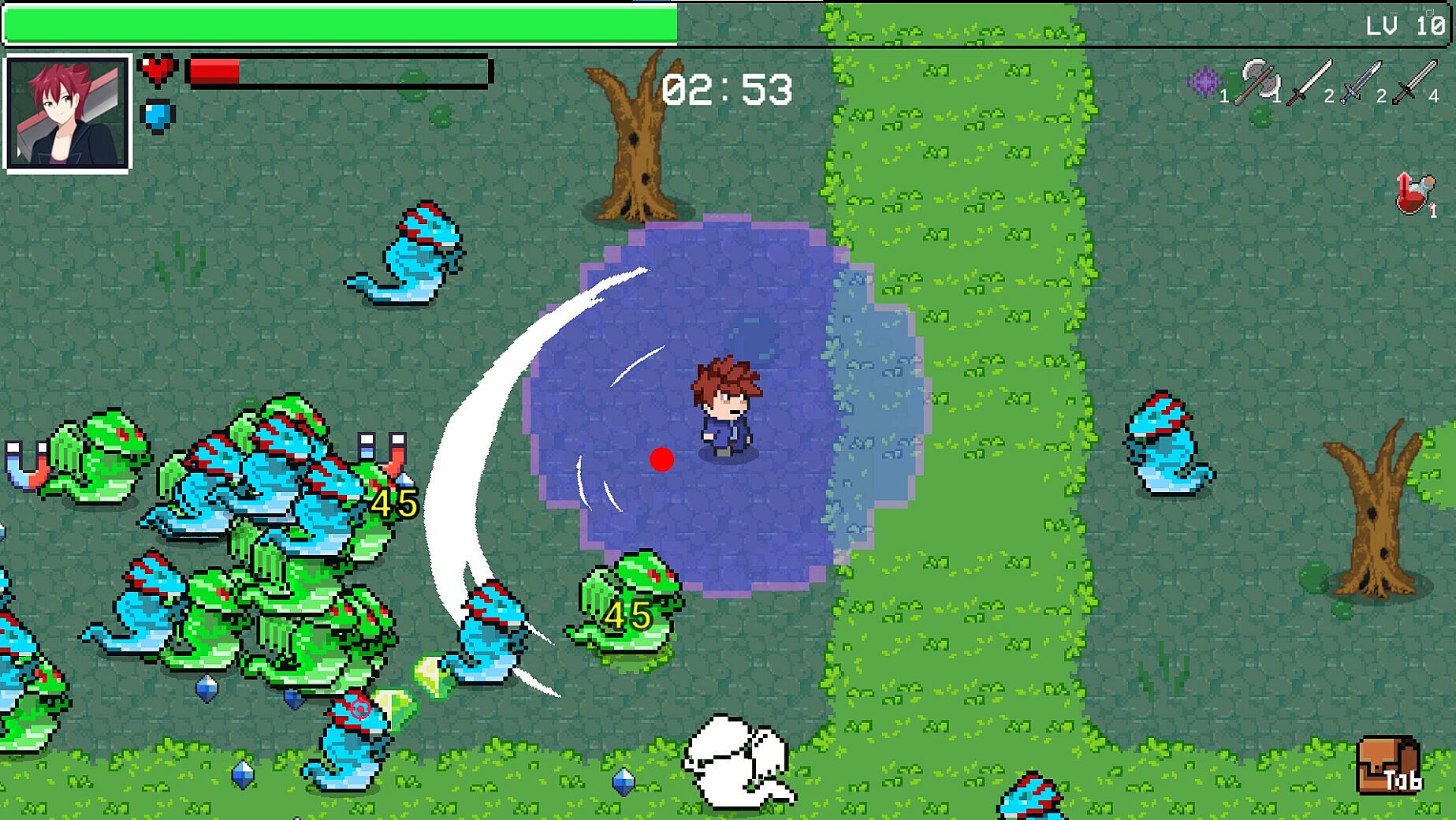
Task: Open the inventory chest labeled Tab
Action: click(1388, 765)
